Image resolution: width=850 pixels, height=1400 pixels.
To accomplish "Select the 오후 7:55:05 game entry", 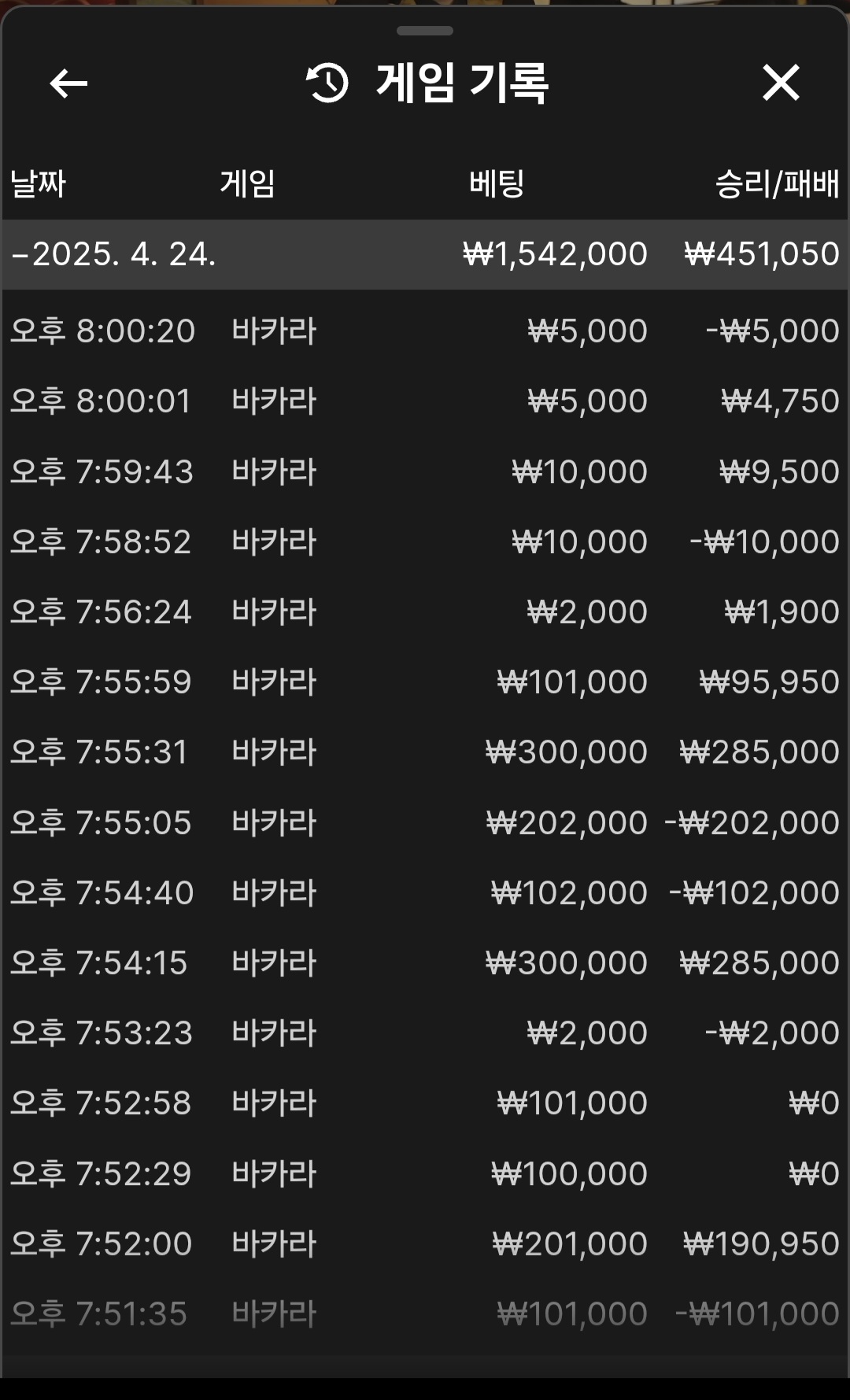I will (x=425, y=822).
